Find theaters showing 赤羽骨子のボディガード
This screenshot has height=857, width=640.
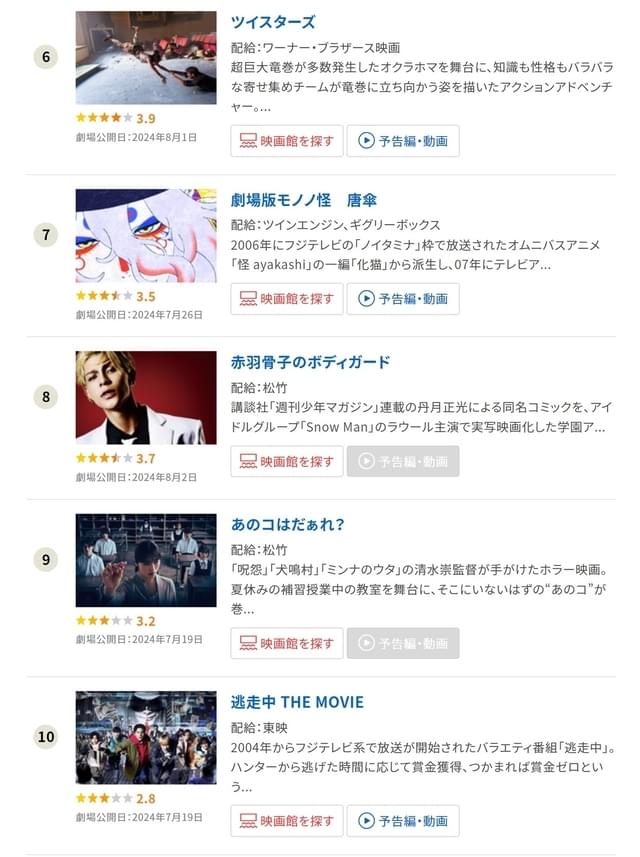click(287, 461)
